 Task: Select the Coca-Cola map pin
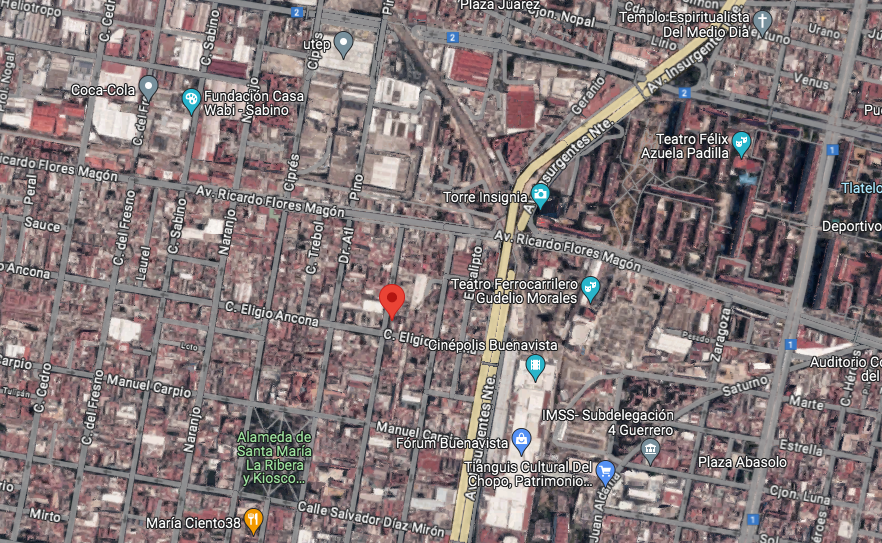tap(148, 89)
